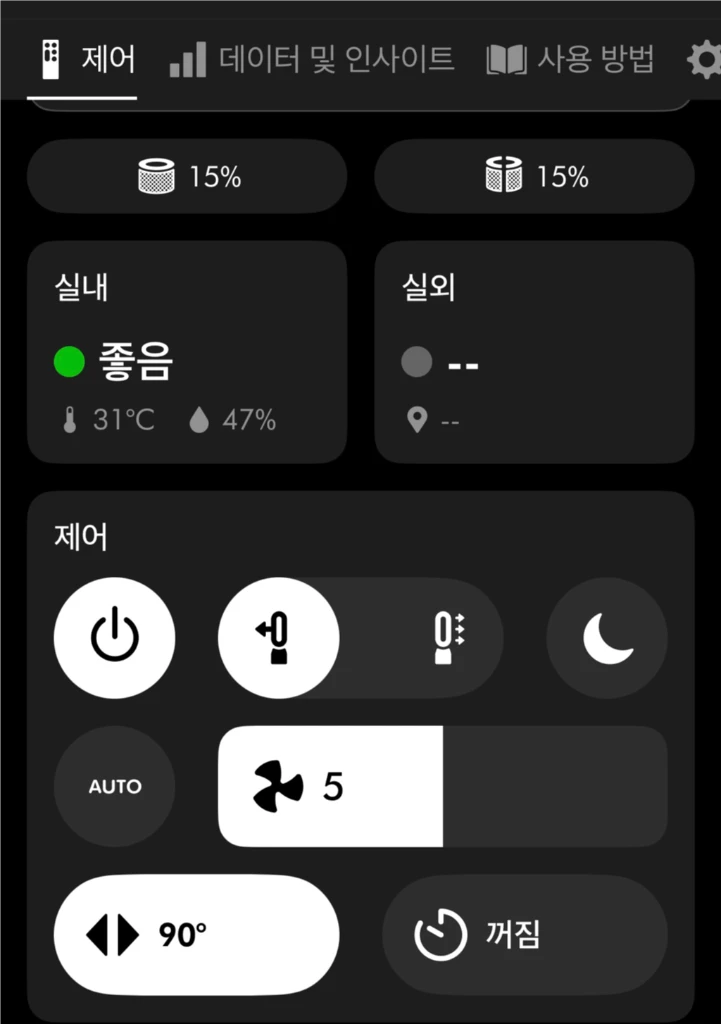Viewport: 721px width, 1024px height.
Task: Open the second filter 15% card with arrows
Action: pos(534,176)
